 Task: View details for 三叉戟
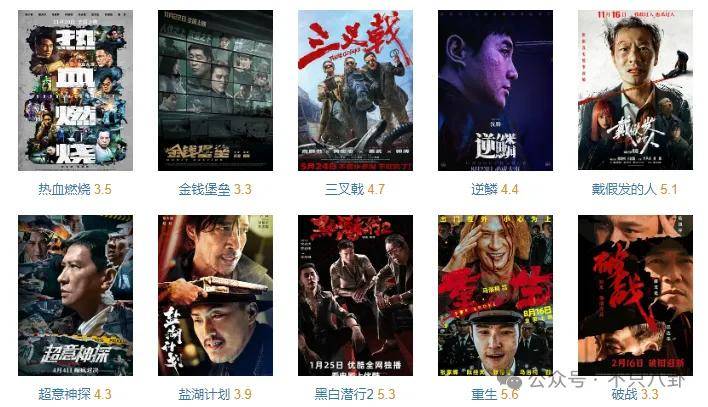(x=355, y=90)
